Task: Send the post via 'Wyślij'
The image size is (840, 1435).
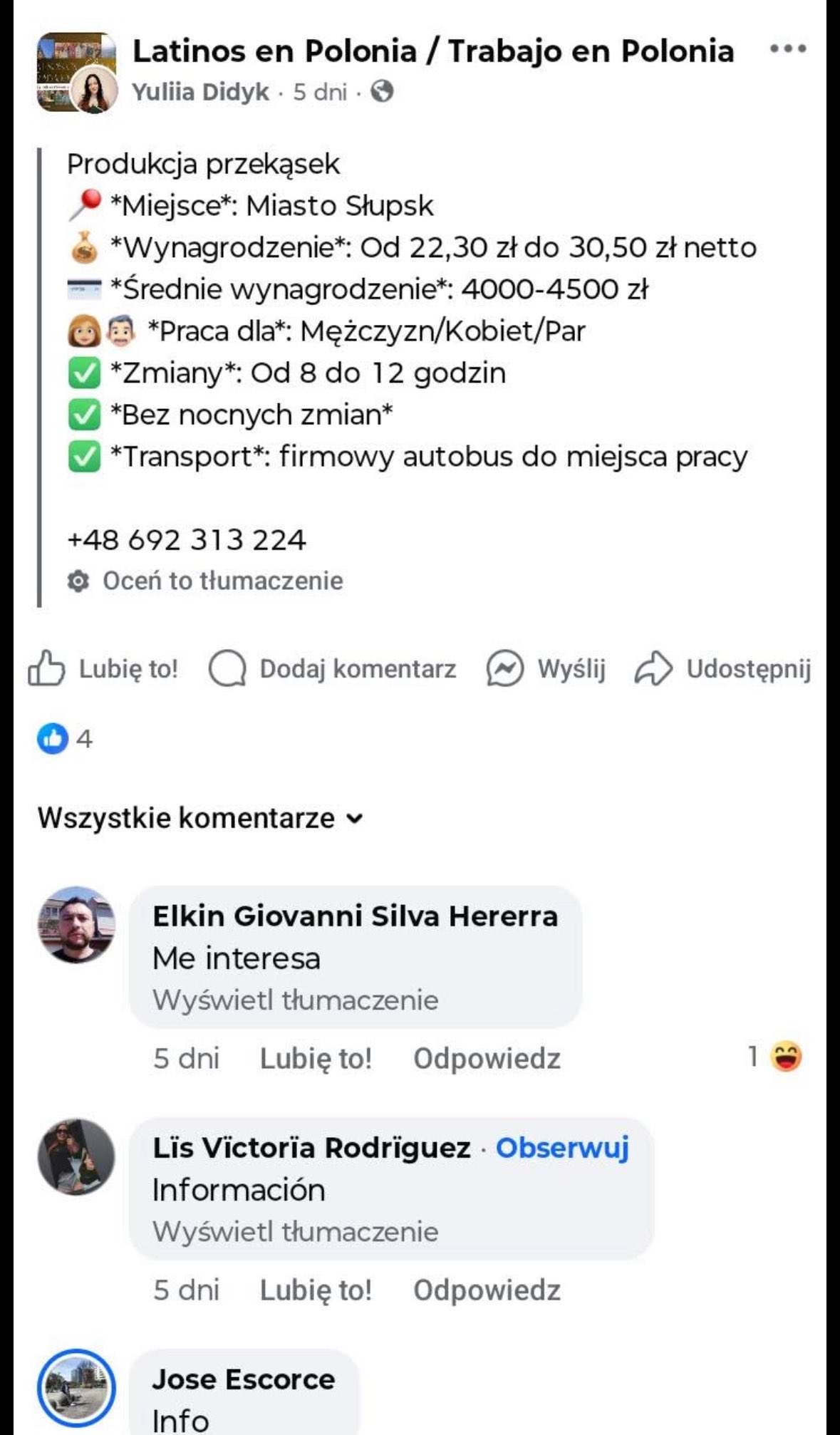Action: pyautogui.click(x=546, y=669)
